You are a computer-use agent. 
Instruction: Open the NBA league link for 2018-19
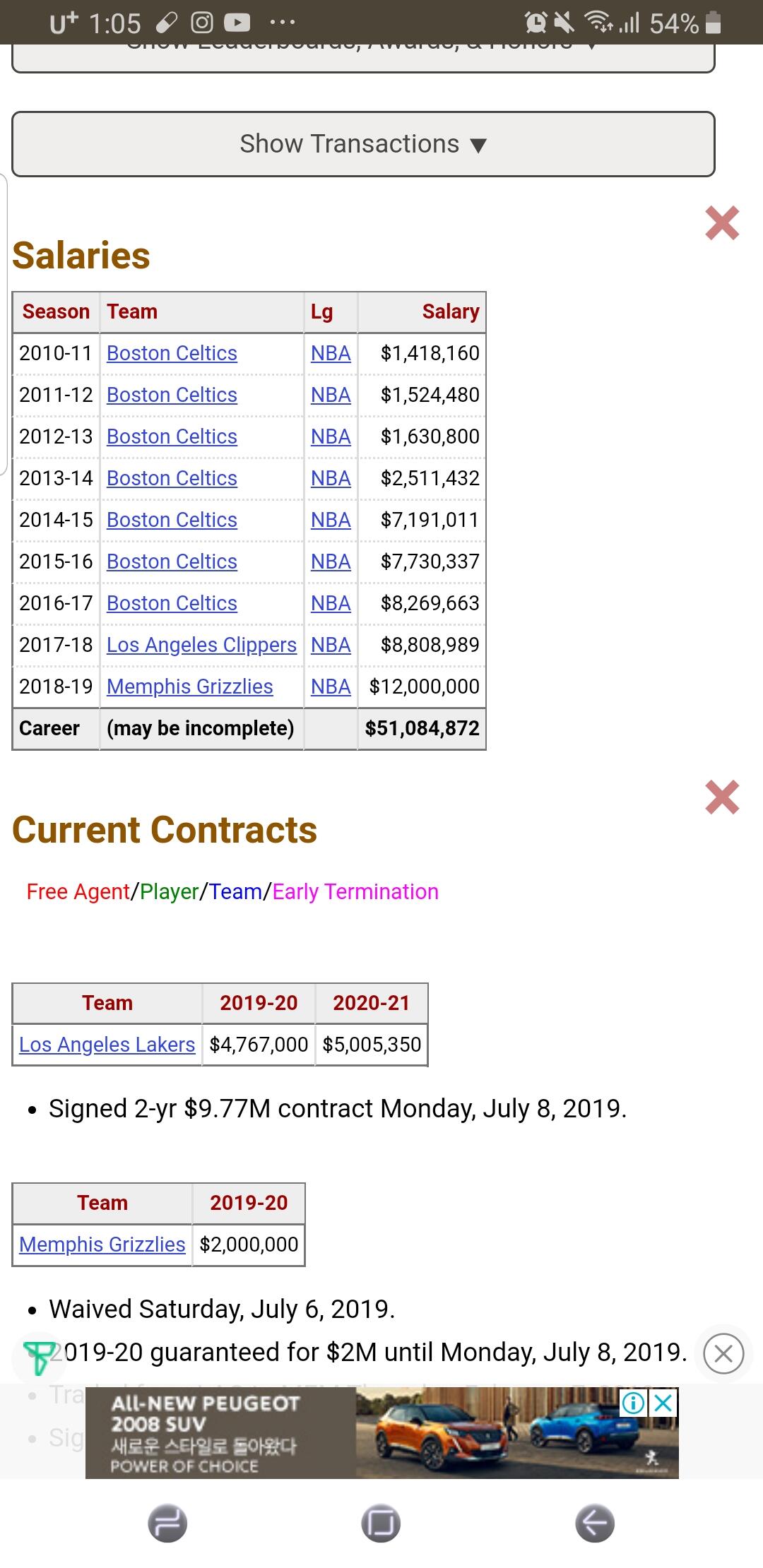331,687
